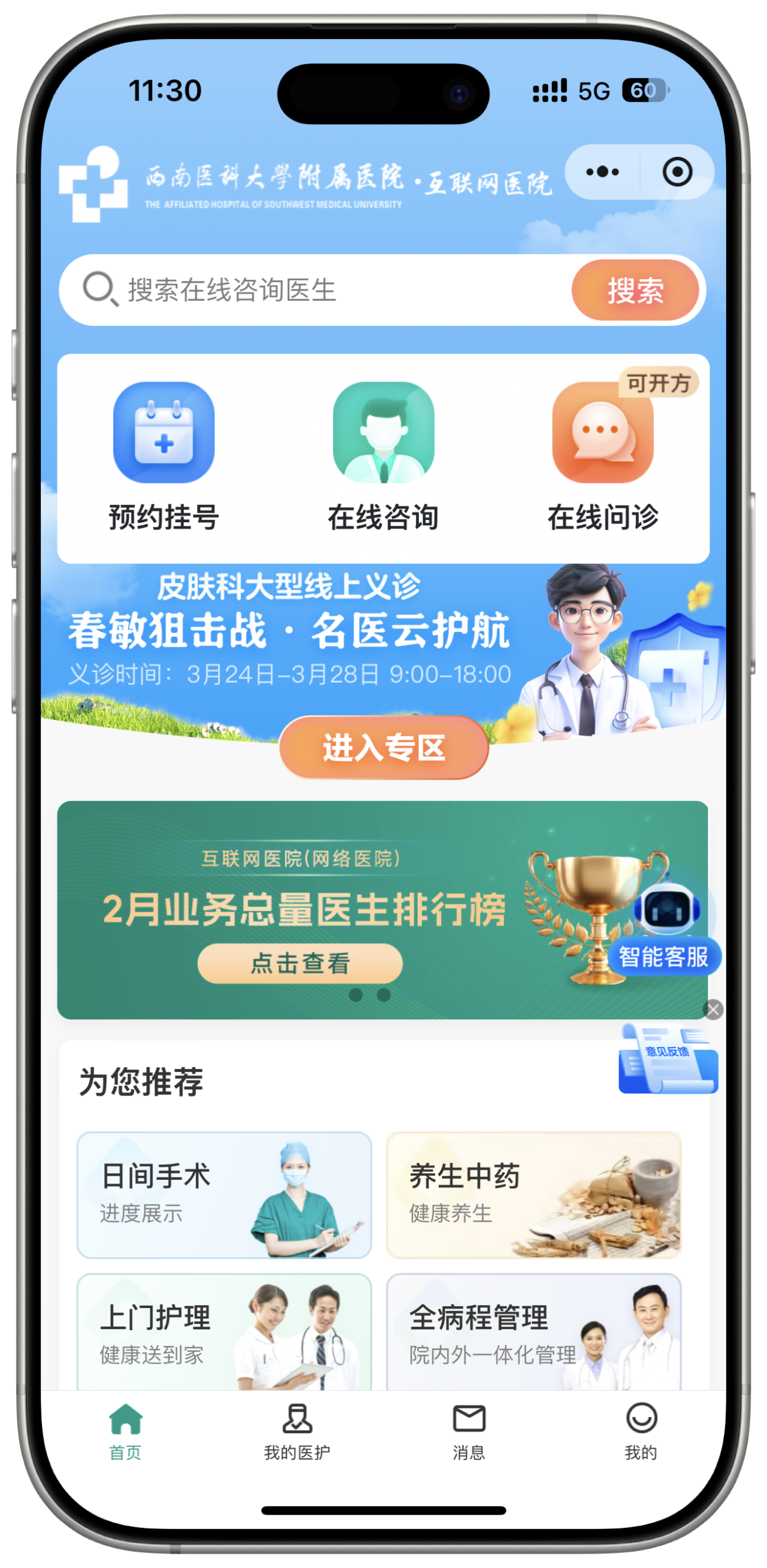This screenshot has height=1568, width=767.
Task: Close the mini program via circle icon
Action: pos(677,172)
